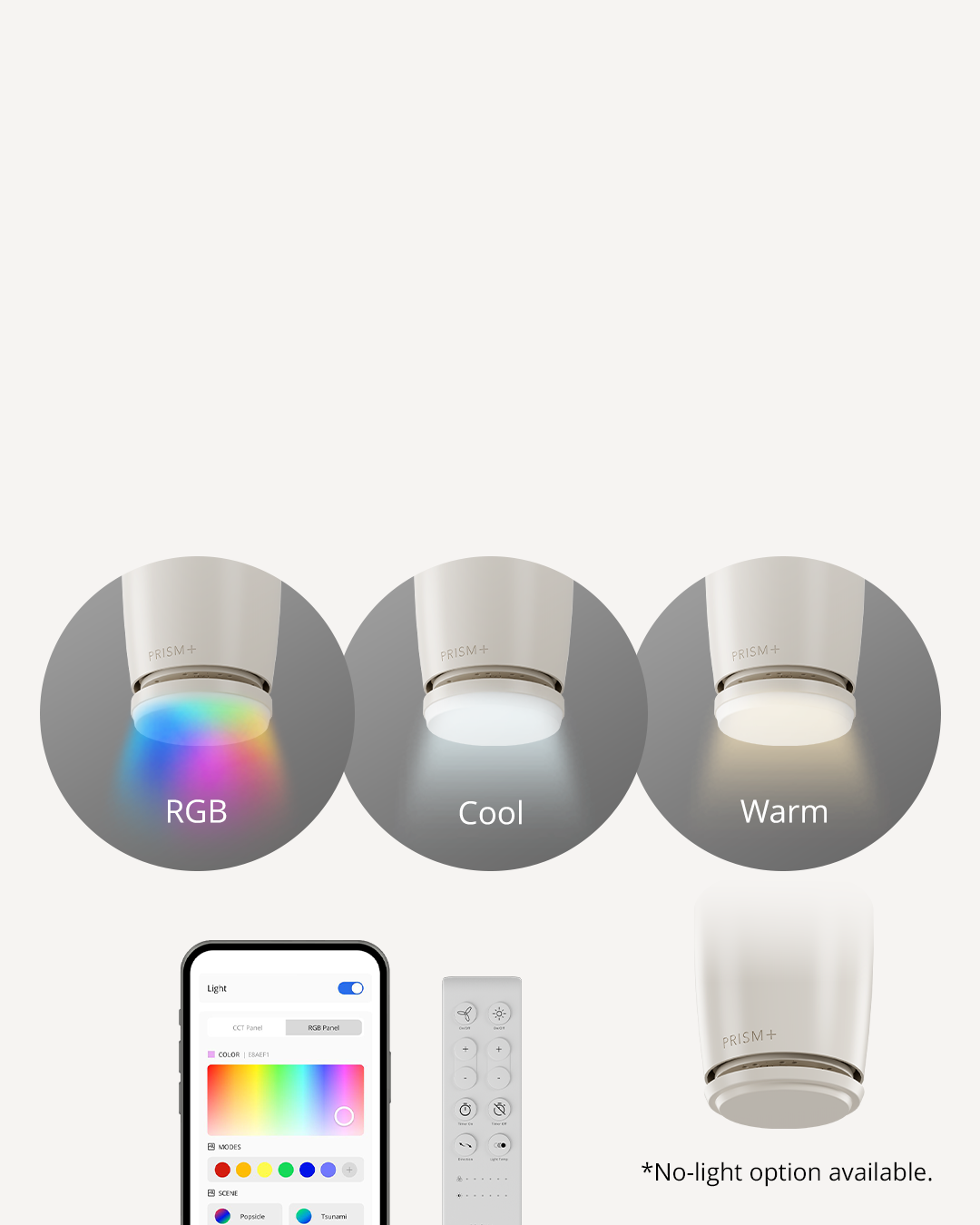Select the red mode color dot
The image size is (980, 1225).
(x=222, y=1170)
